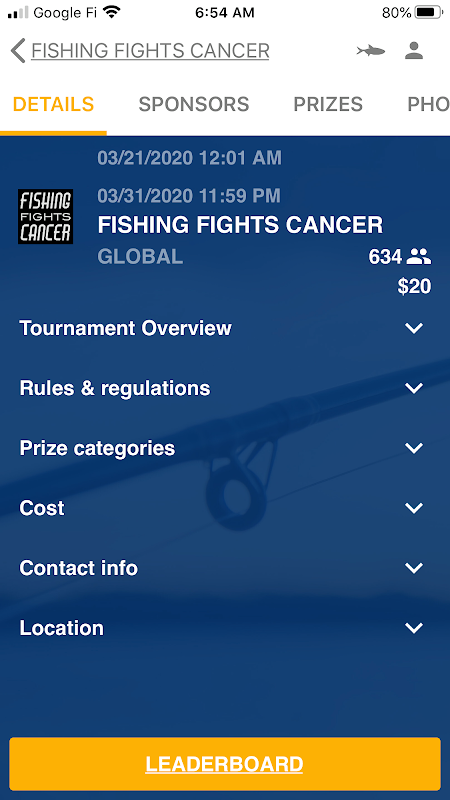The image size is (450, 800).
Task: Switch to the Sponsors tab
Action: pos(194,104)
